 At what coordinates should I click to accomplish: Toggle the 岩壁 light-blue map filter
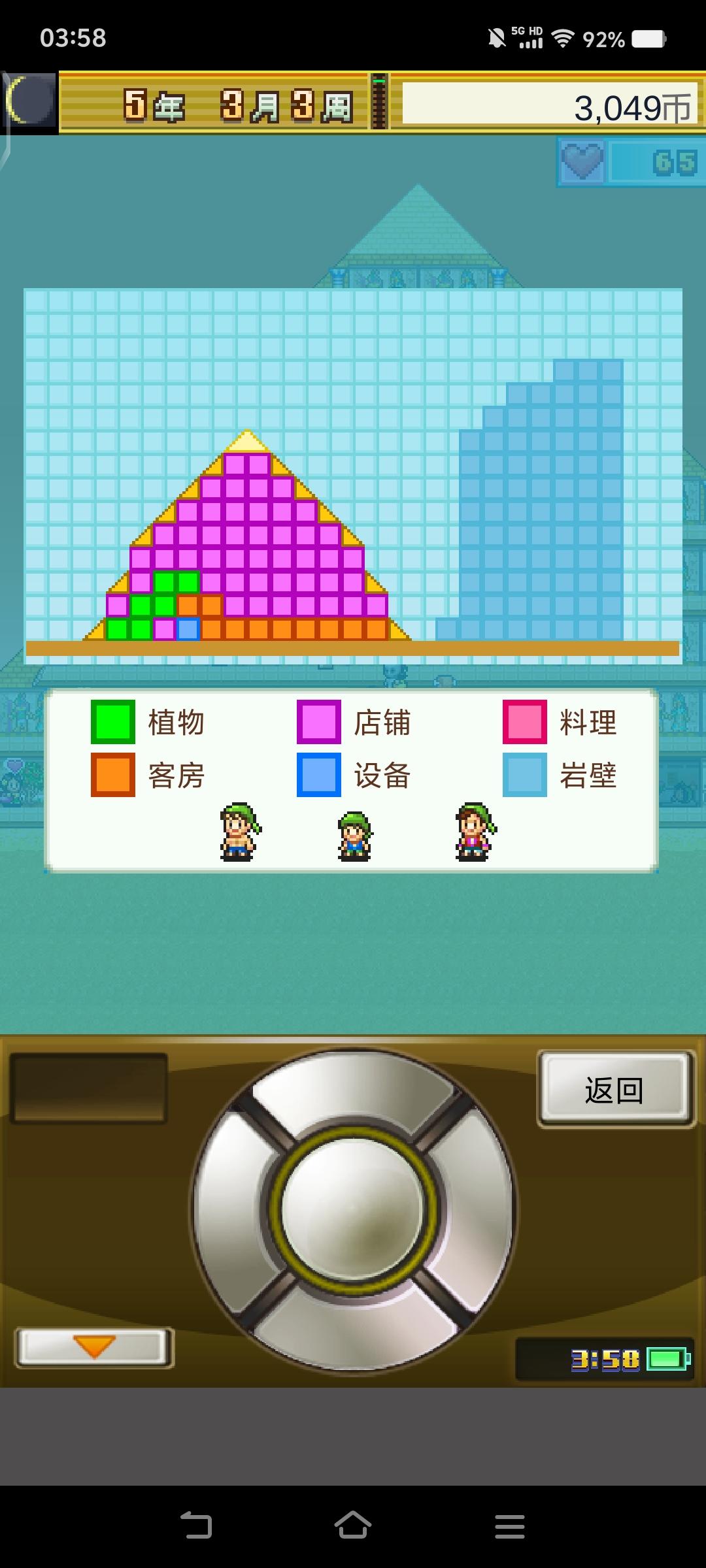tap(524, 777)
